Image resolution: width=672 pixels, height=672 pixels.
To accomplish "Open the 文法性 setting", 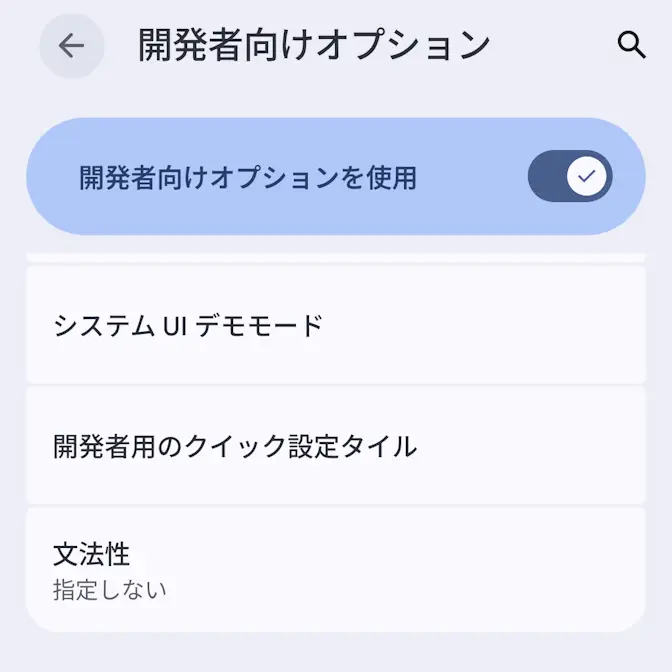I will pyautogui.click(x=336, y=570).
